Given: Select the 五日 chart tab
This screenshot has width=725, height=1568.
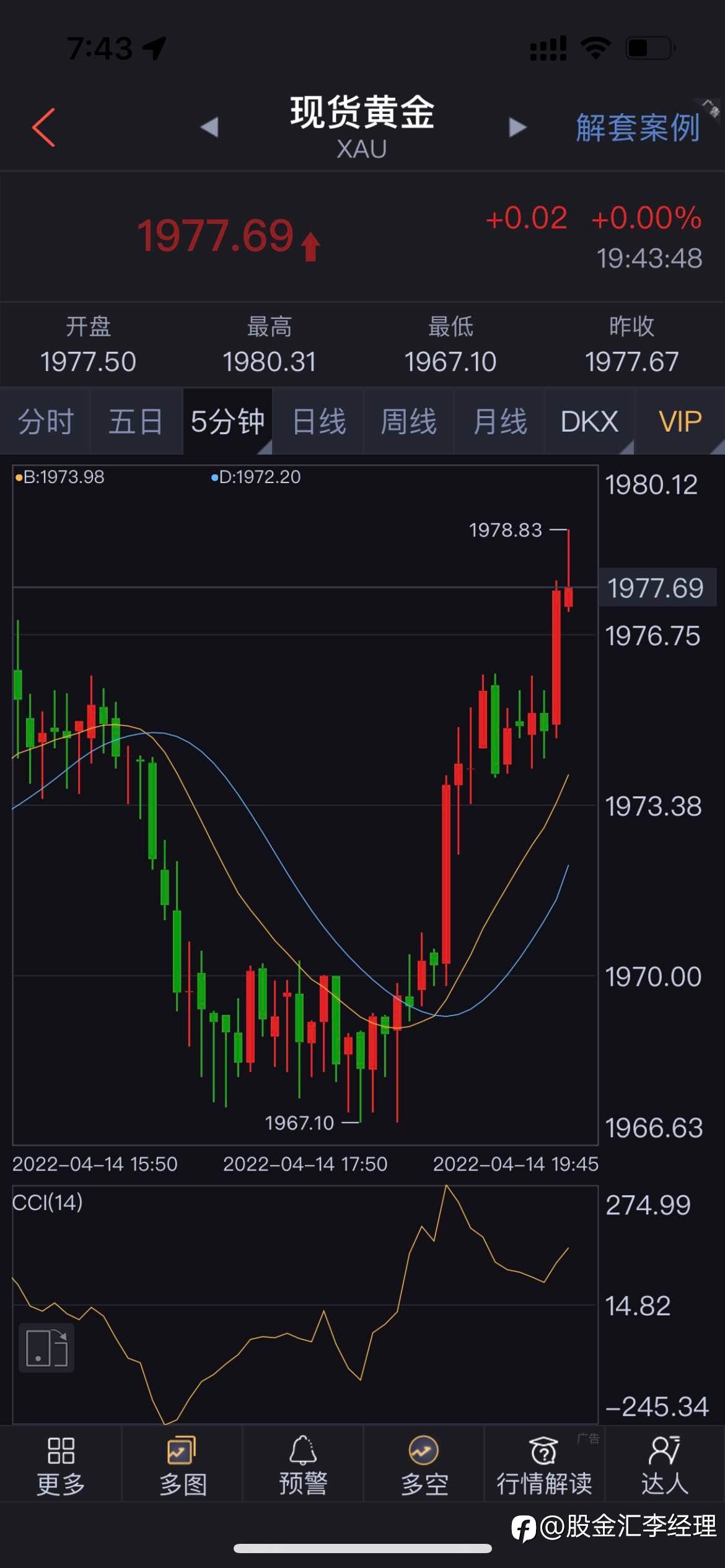Looking at the screenshot, I should pos(136,422).
